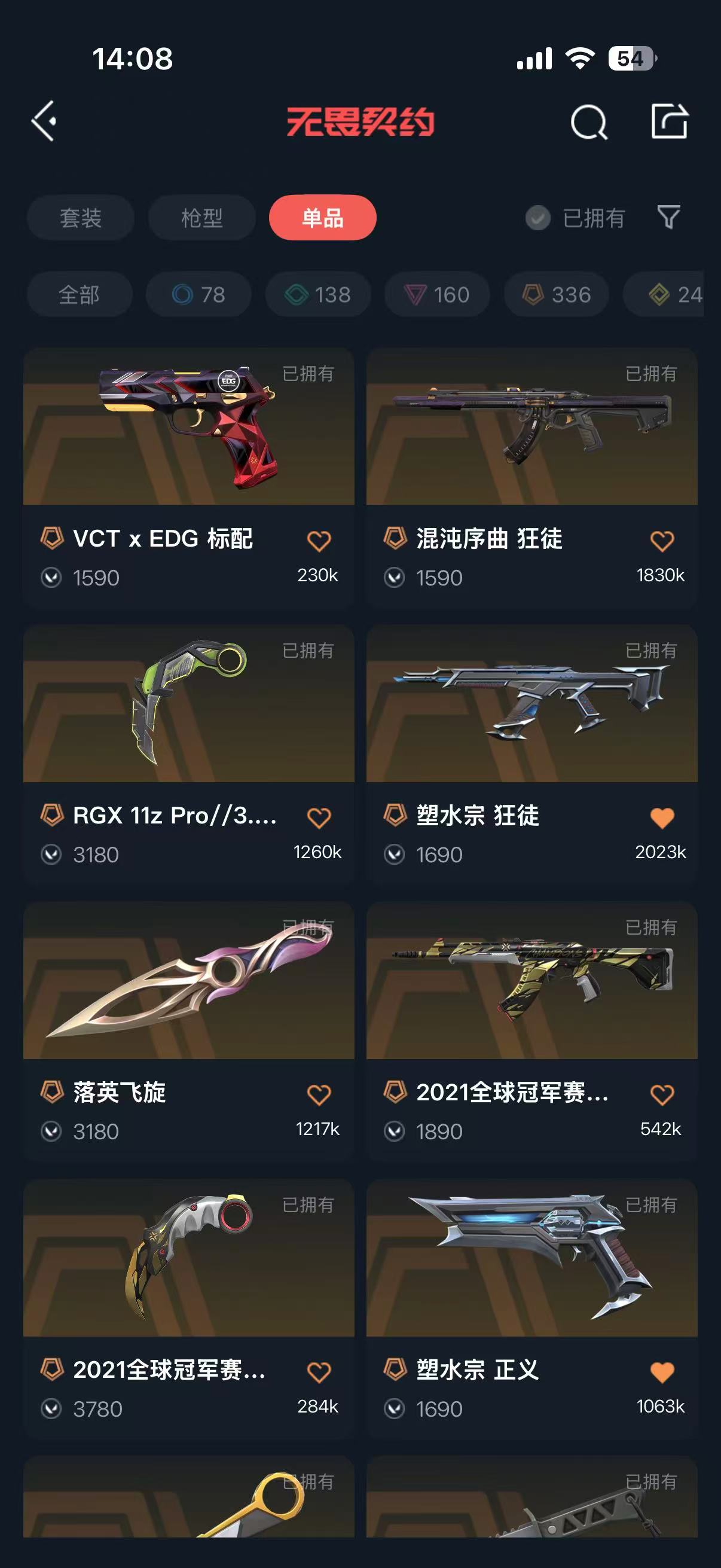Viewport: 721px width, 1568px height.
Task: Filter by the tier chip showing 160
Action: (x=437, y=295)
